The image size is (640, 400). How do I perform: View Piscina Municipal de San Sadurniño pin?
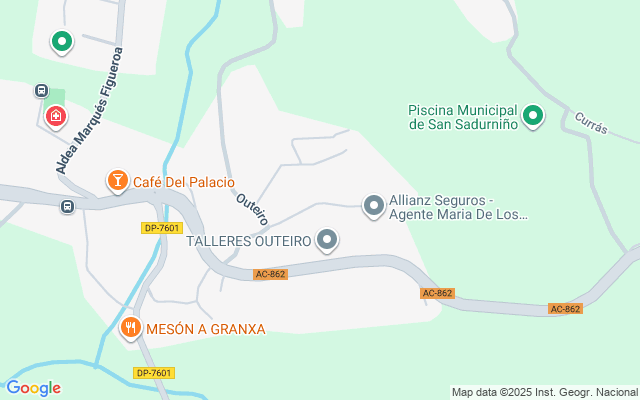point(533,116)
